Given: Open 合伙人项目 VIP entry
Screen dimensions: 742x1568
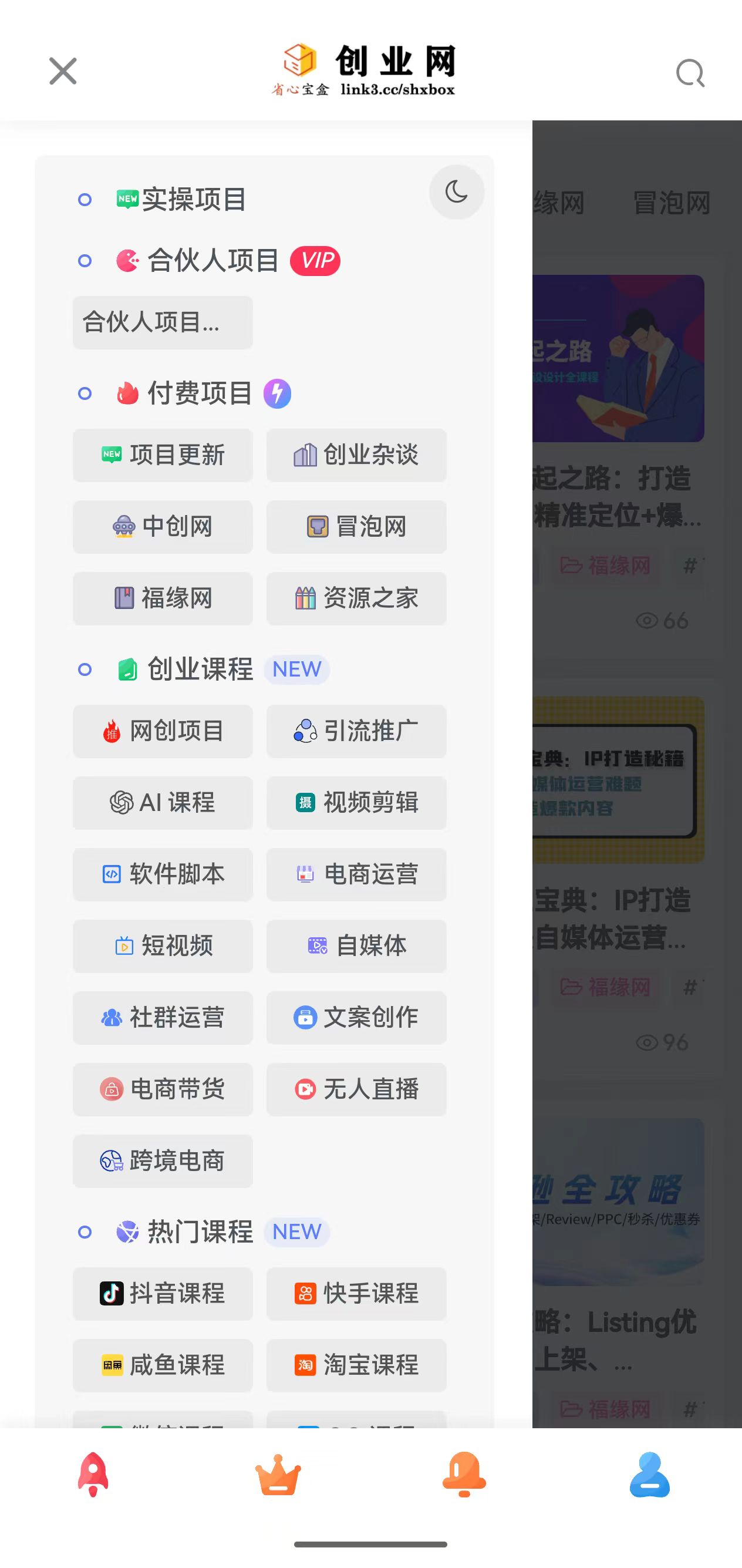Looking at the screenshot, I should point(213,261).
